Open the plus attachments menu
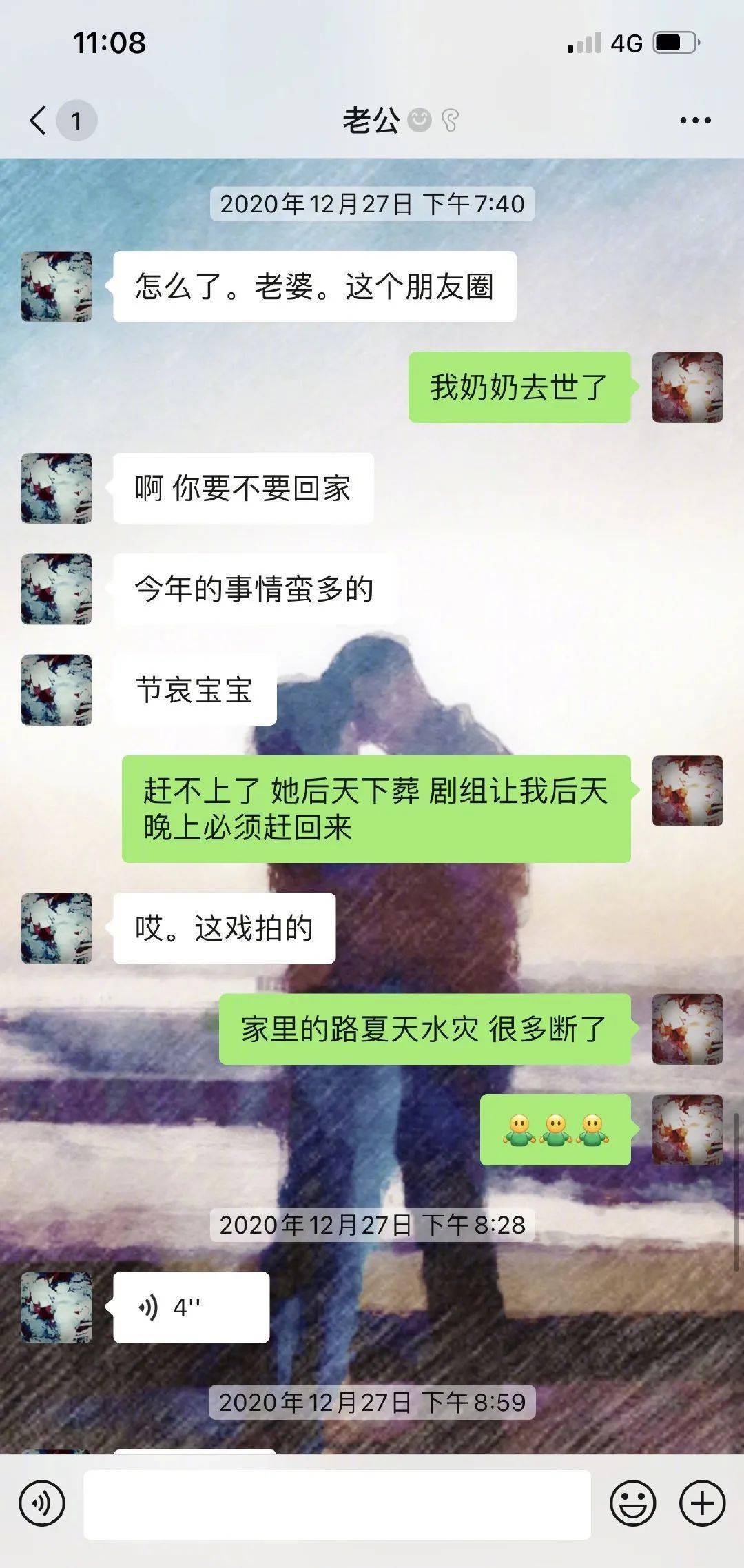The height and width of the screenshot is (1568, 744). [x=702, y=1503]
